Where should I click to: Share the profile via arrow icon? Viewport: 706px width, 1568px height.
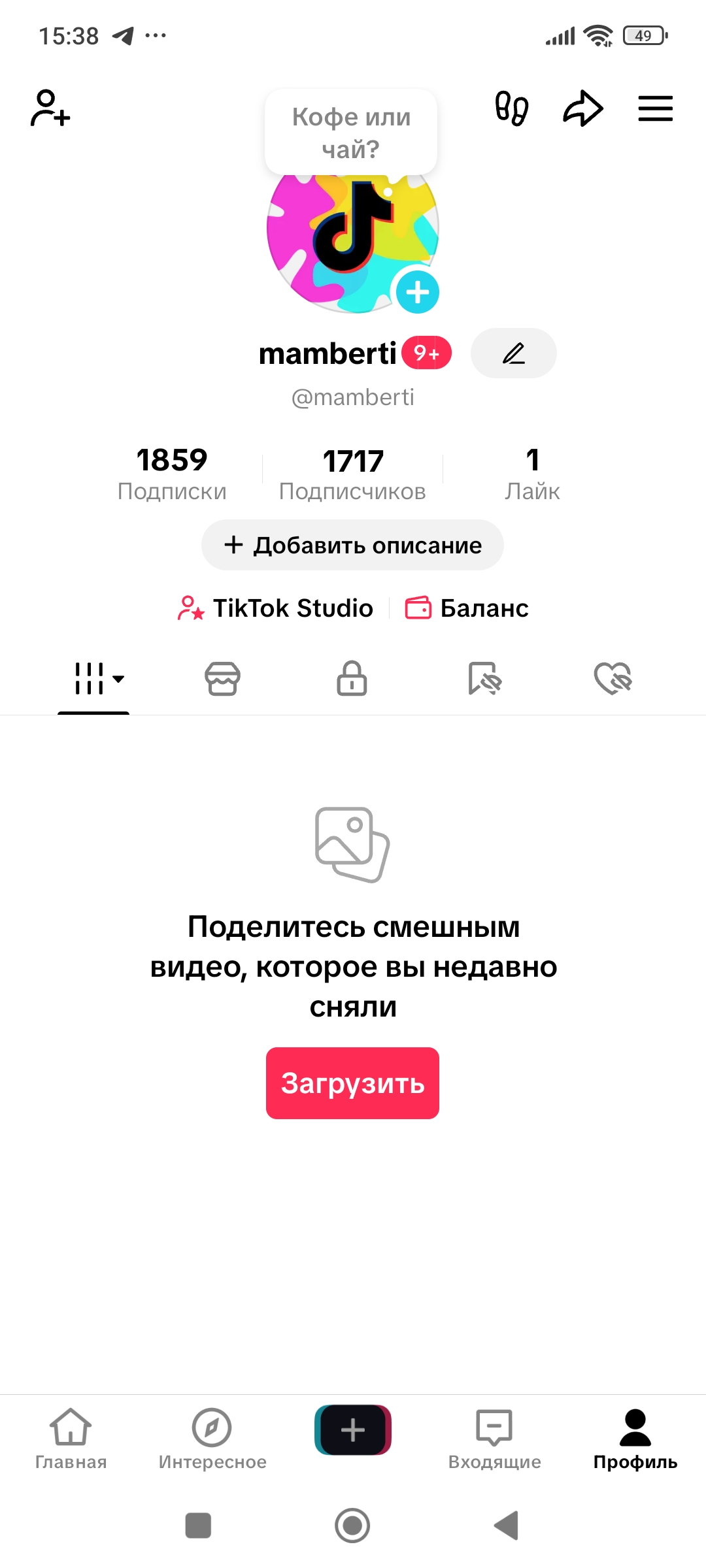(582, 108)
